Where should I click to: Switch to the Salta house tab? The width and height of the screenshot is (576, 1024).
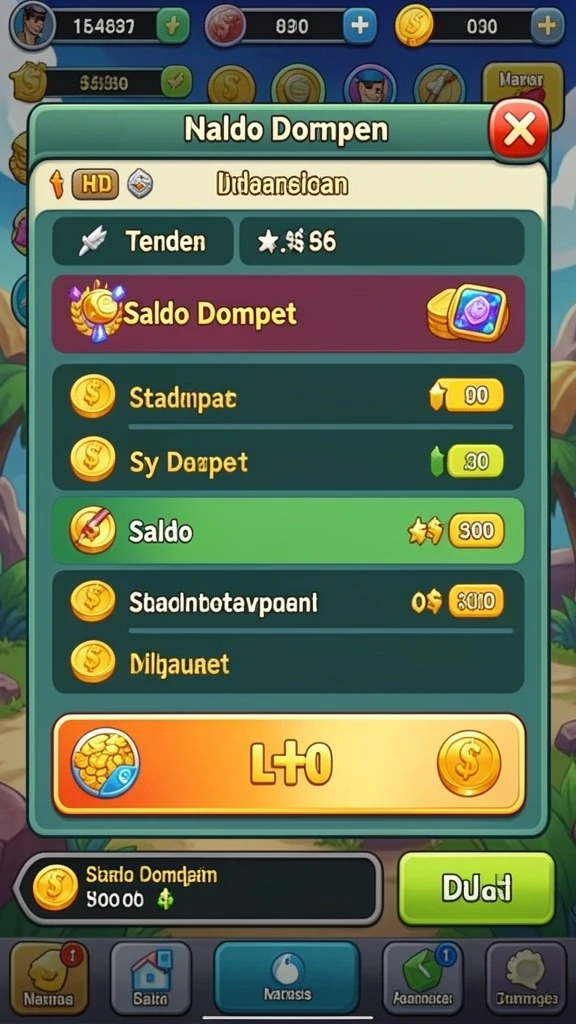(x=151, y=978)
